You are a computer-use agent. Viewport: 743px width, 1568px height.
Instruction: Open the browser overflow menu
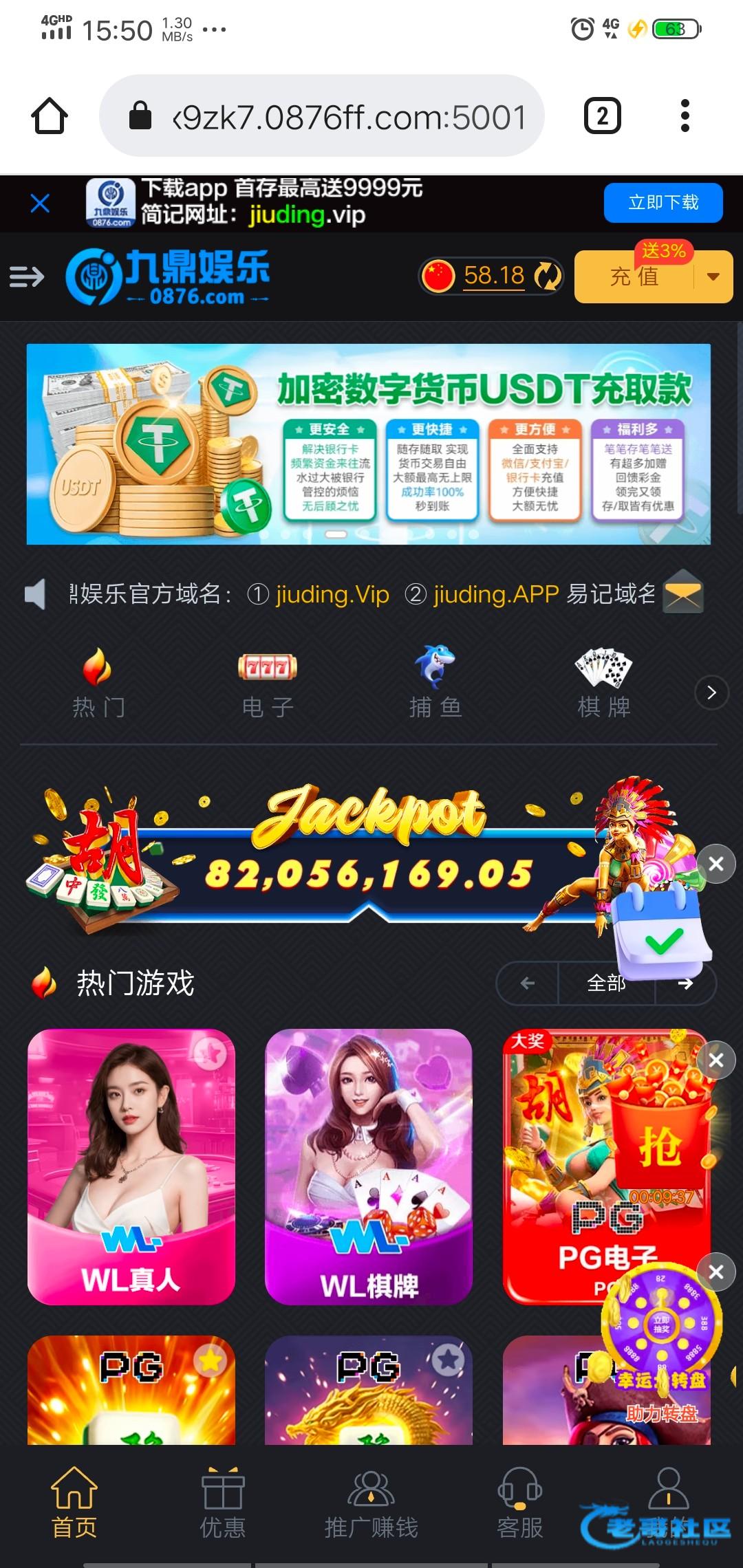(685, 116)
